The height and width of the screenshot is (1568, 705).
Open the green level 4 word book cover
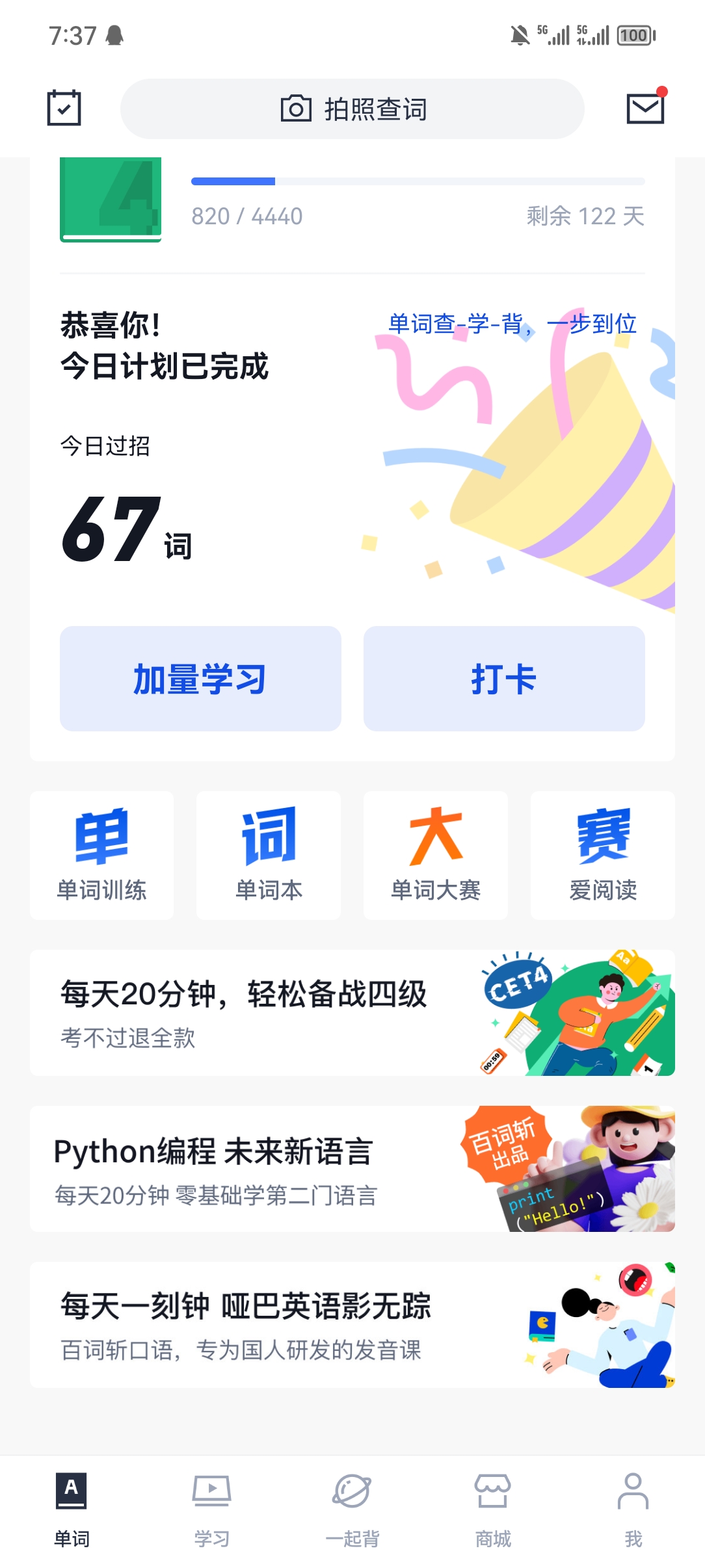point(111,200)
